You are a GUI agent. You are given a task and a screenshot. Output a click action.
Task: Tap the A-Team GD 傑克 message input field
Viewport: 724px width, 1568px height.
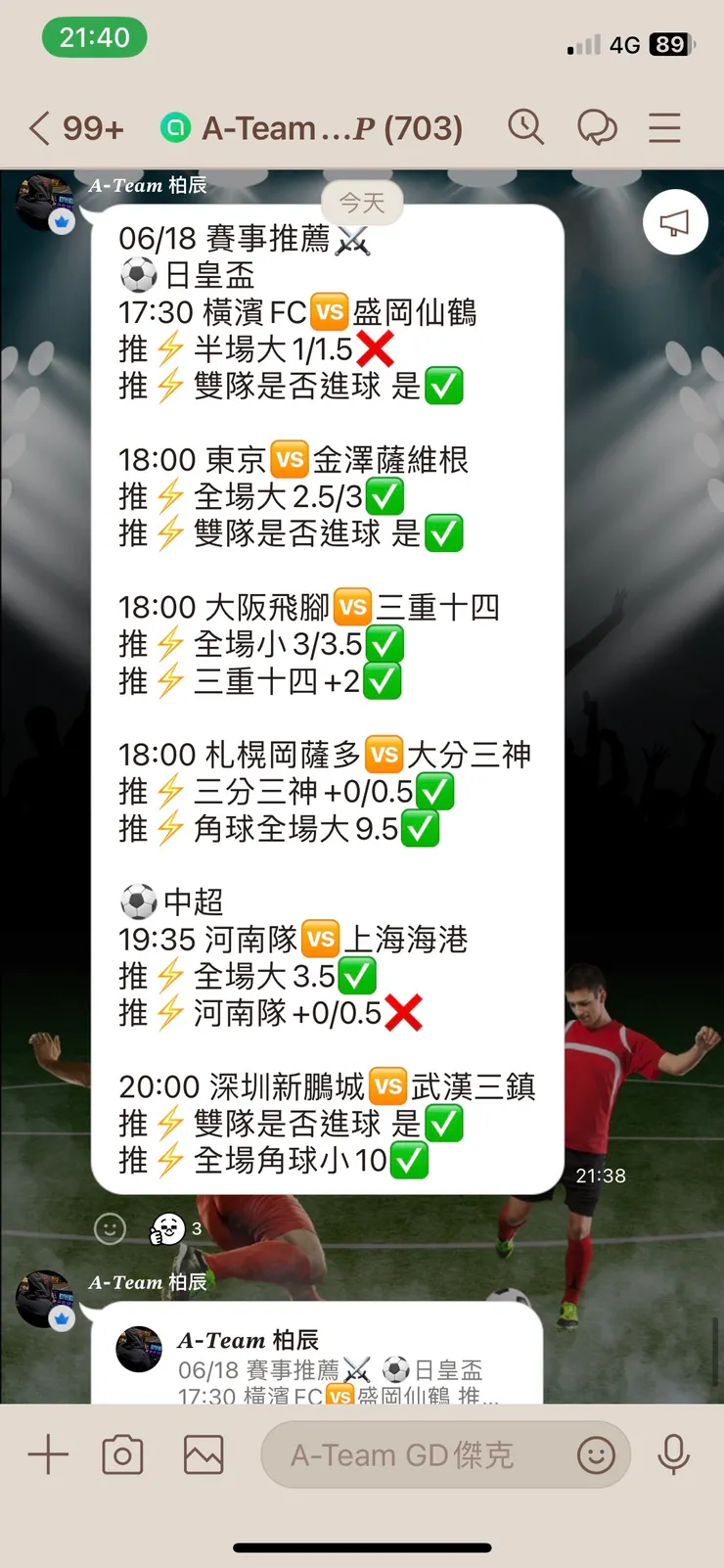421,1454
